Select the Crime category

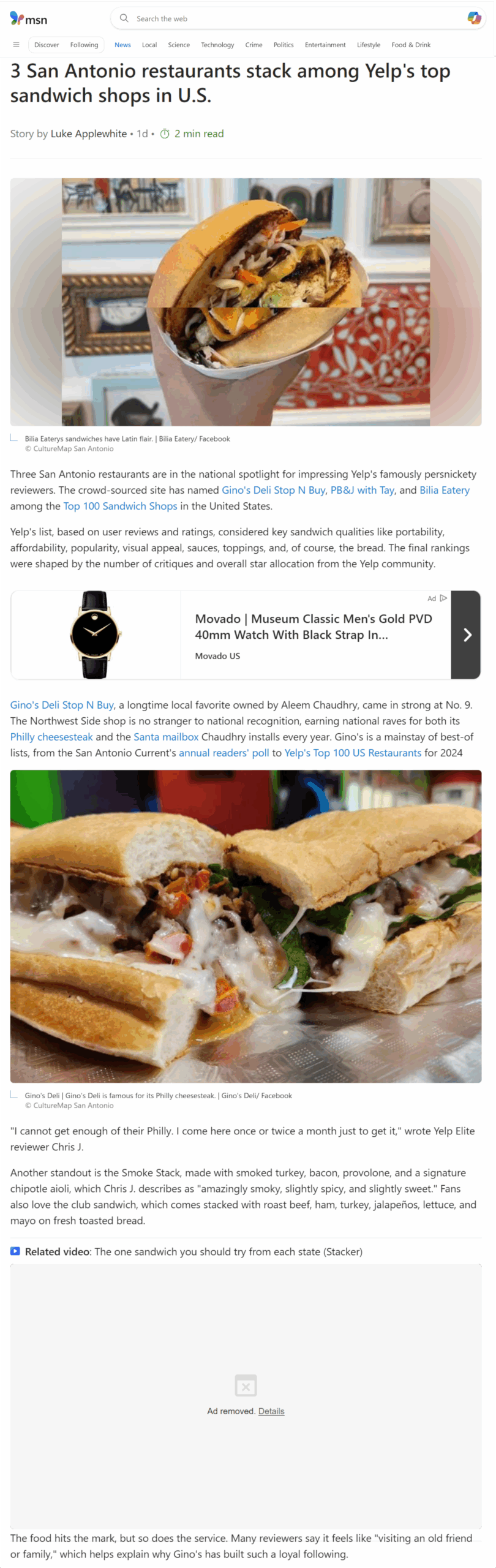pyautogui.click(x=254, y=45)
